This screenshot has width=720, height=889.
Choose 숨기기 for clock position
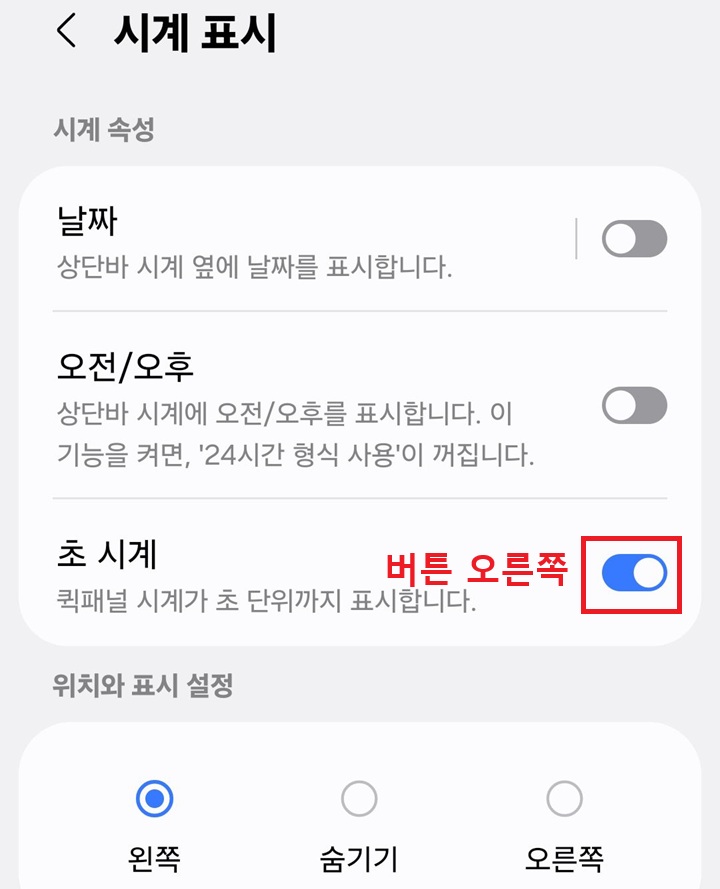(x=358, y=797)
